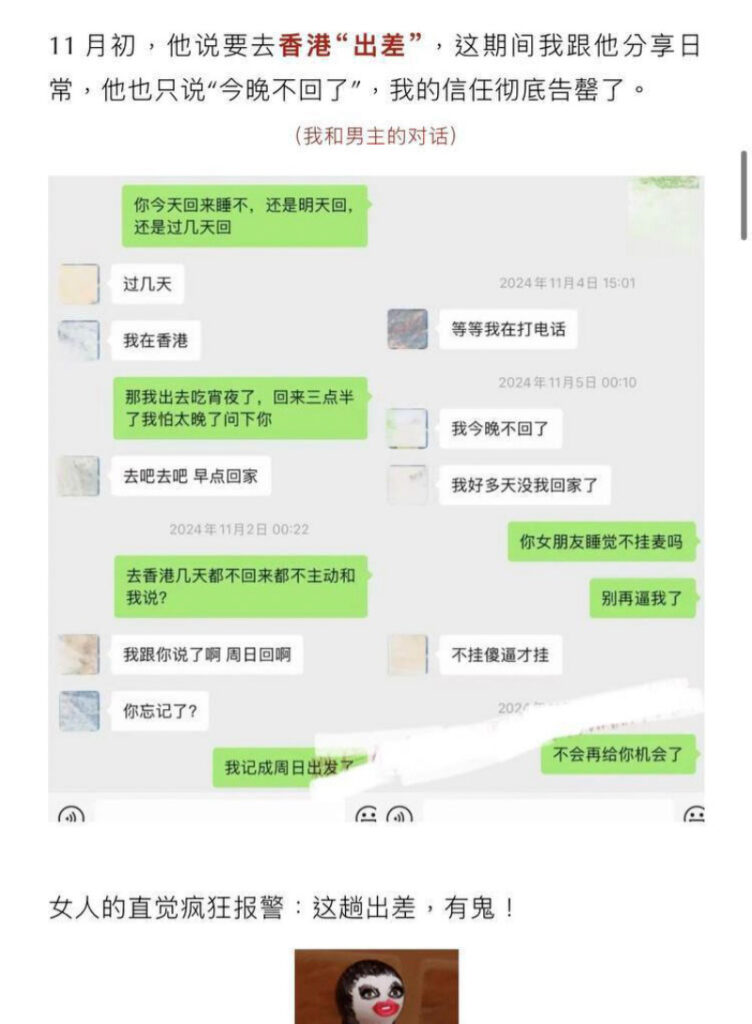View the doll face picture below the article text
This screenshot has height=1024, width=752.
click(x=376, y=986)
